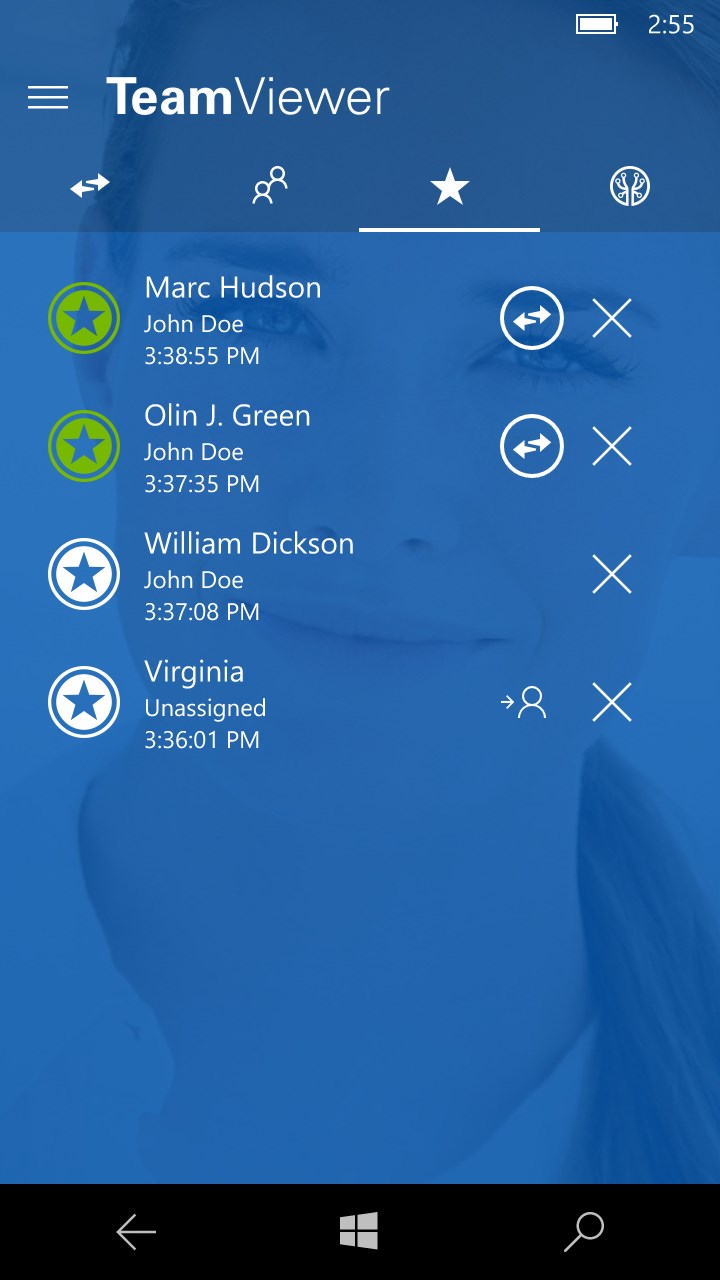Switch to the contacts people tab
Image resolution: width=720 pixels, height=1280 pixels.
[270, 186]
